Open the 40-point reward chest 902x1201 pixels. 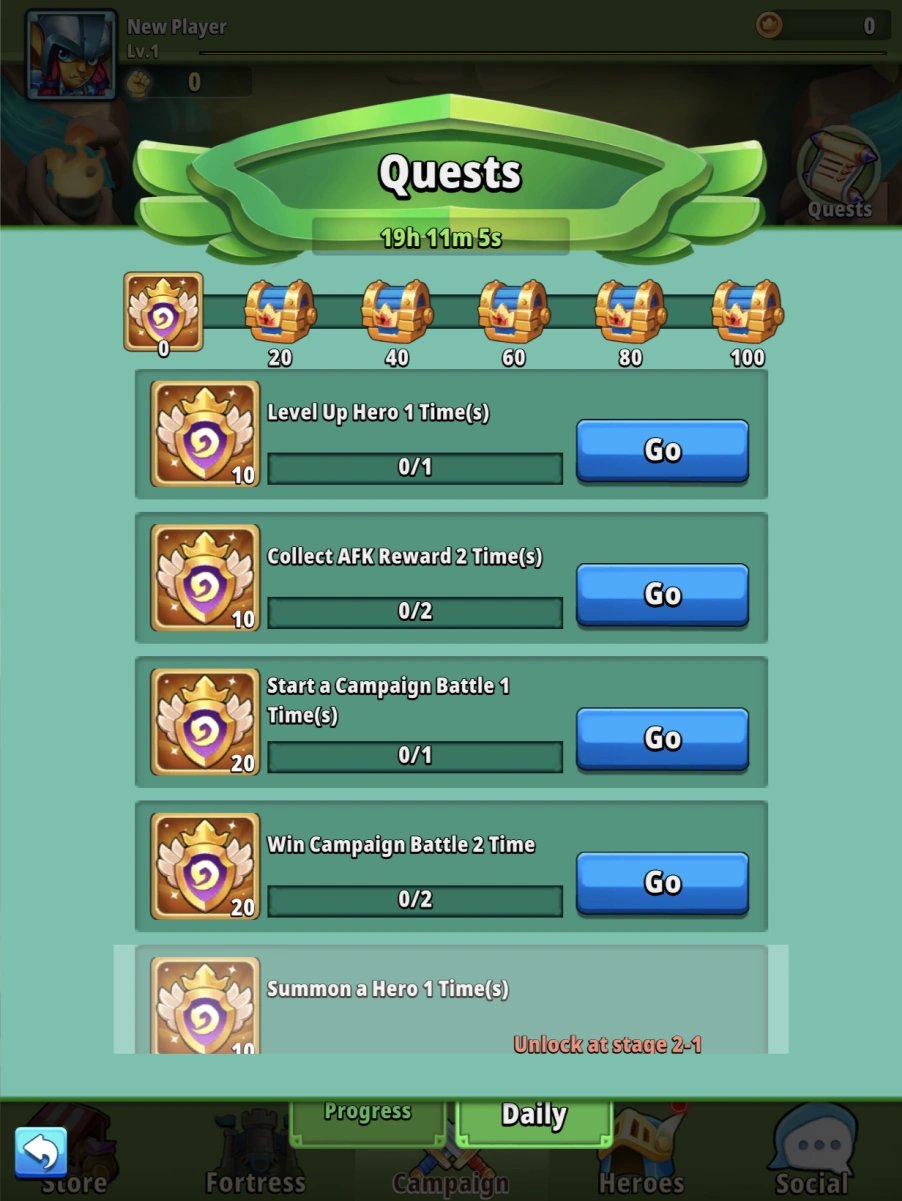pos(397,313)
